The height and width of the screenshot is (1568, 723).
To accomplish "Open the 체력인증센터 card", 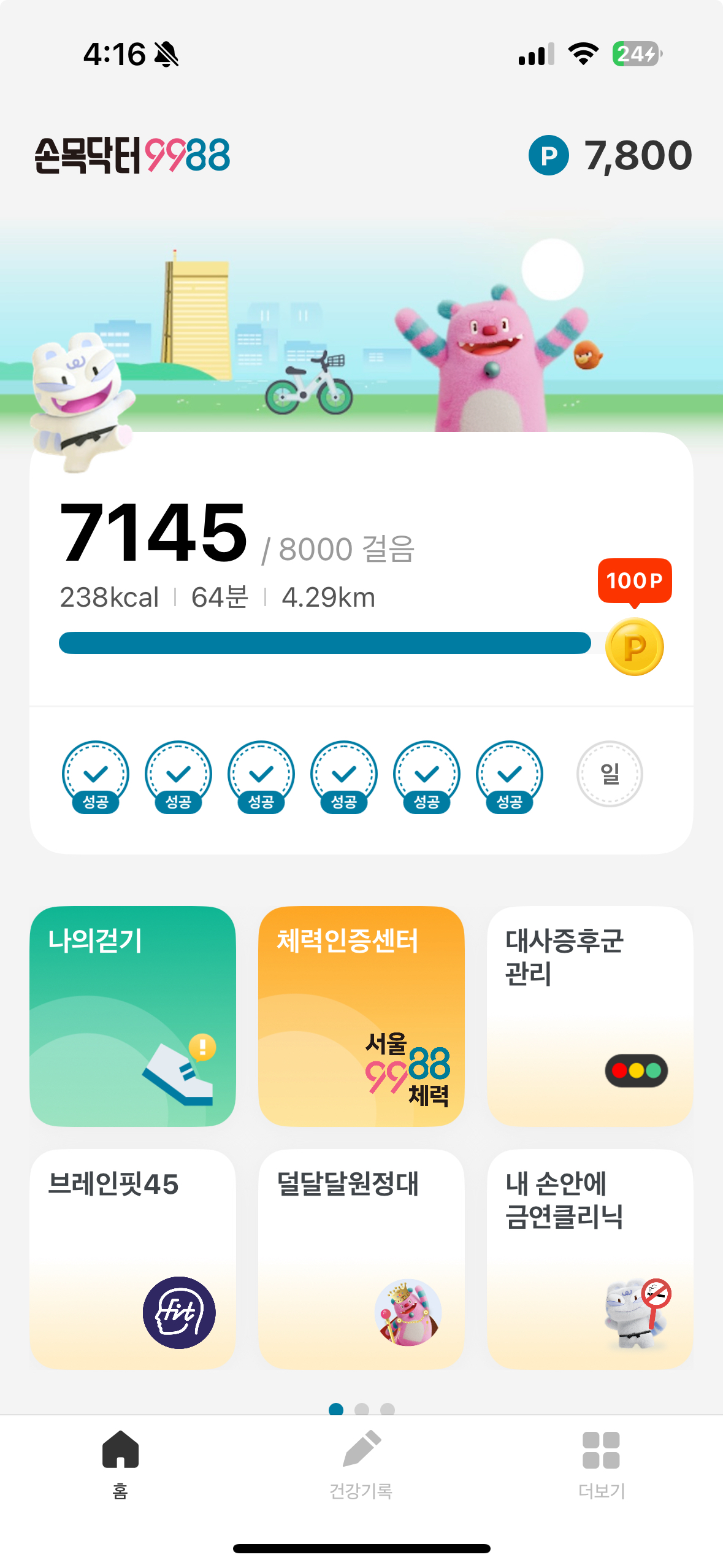I will pos(361,1015).
